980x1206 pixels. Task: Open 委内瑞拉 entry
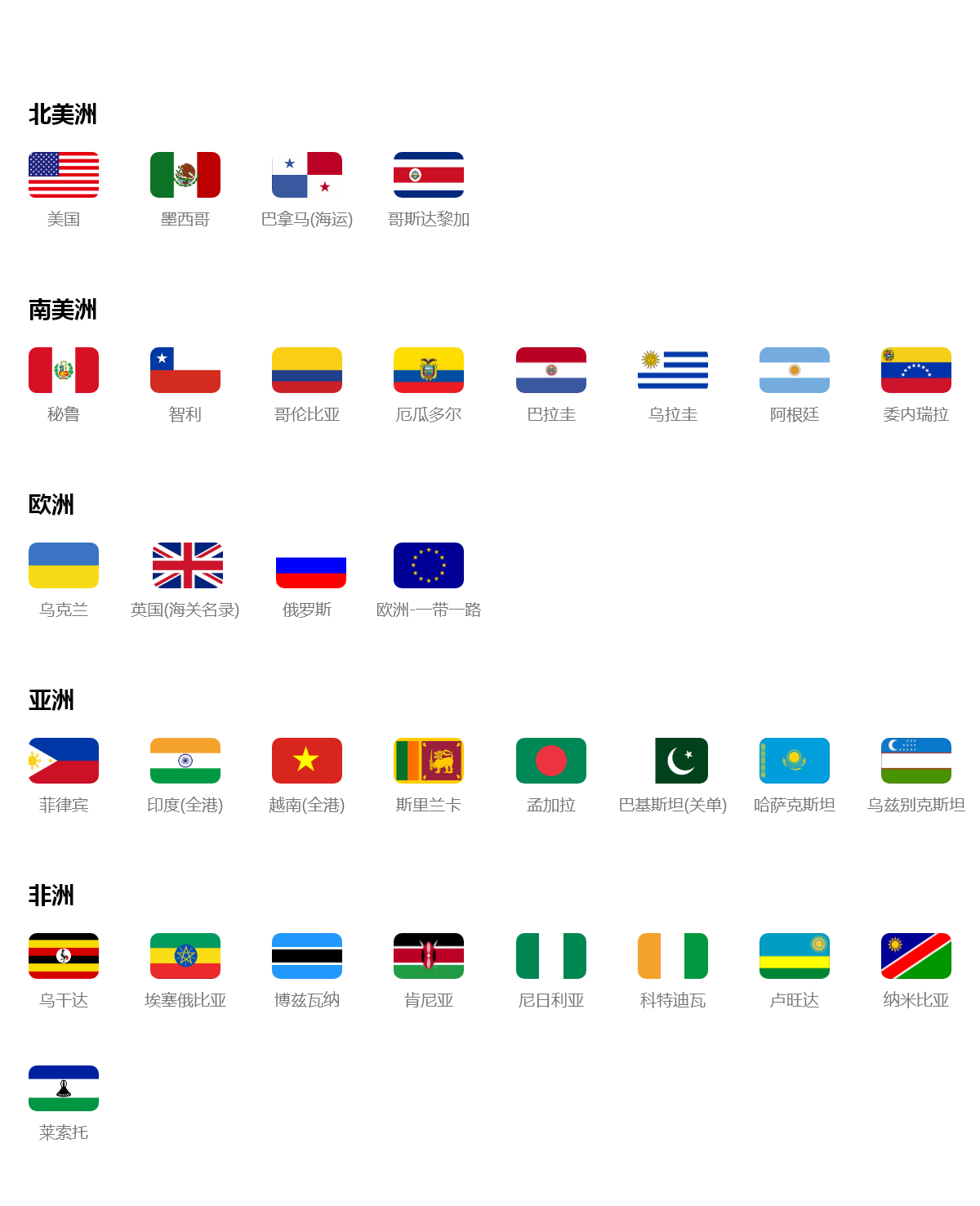(916, 370)
